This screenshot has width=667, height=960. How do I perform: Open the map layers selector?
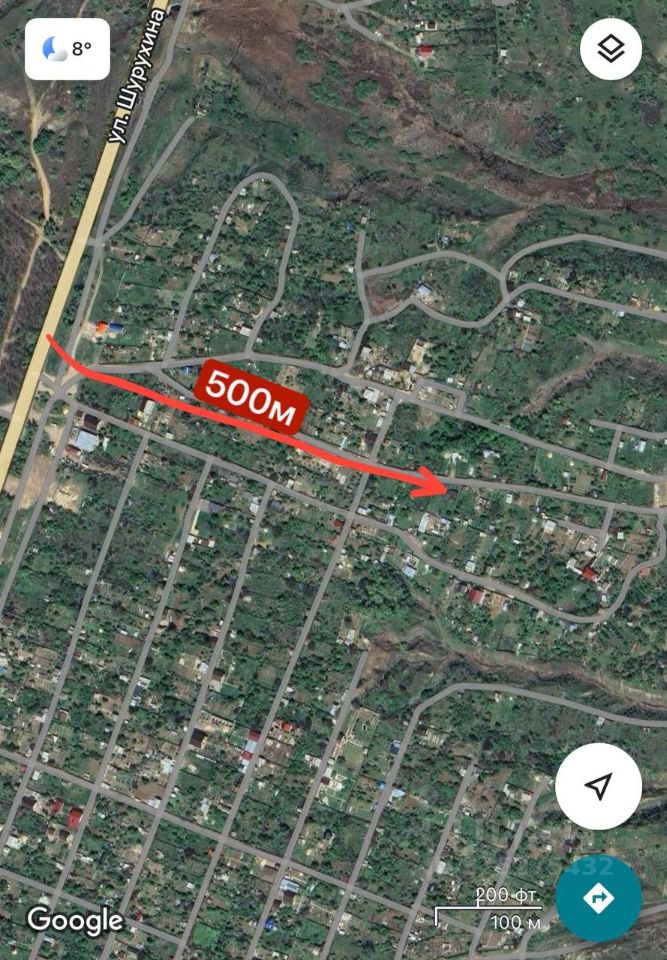pos(611,48)
